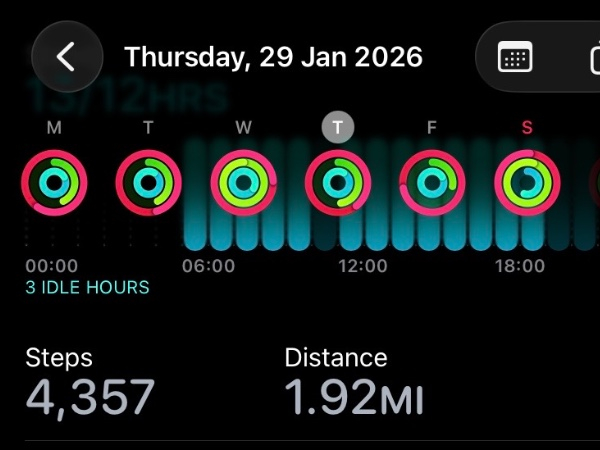
Task: Select Tuesday's activity rings
Action: pos(148,183)
